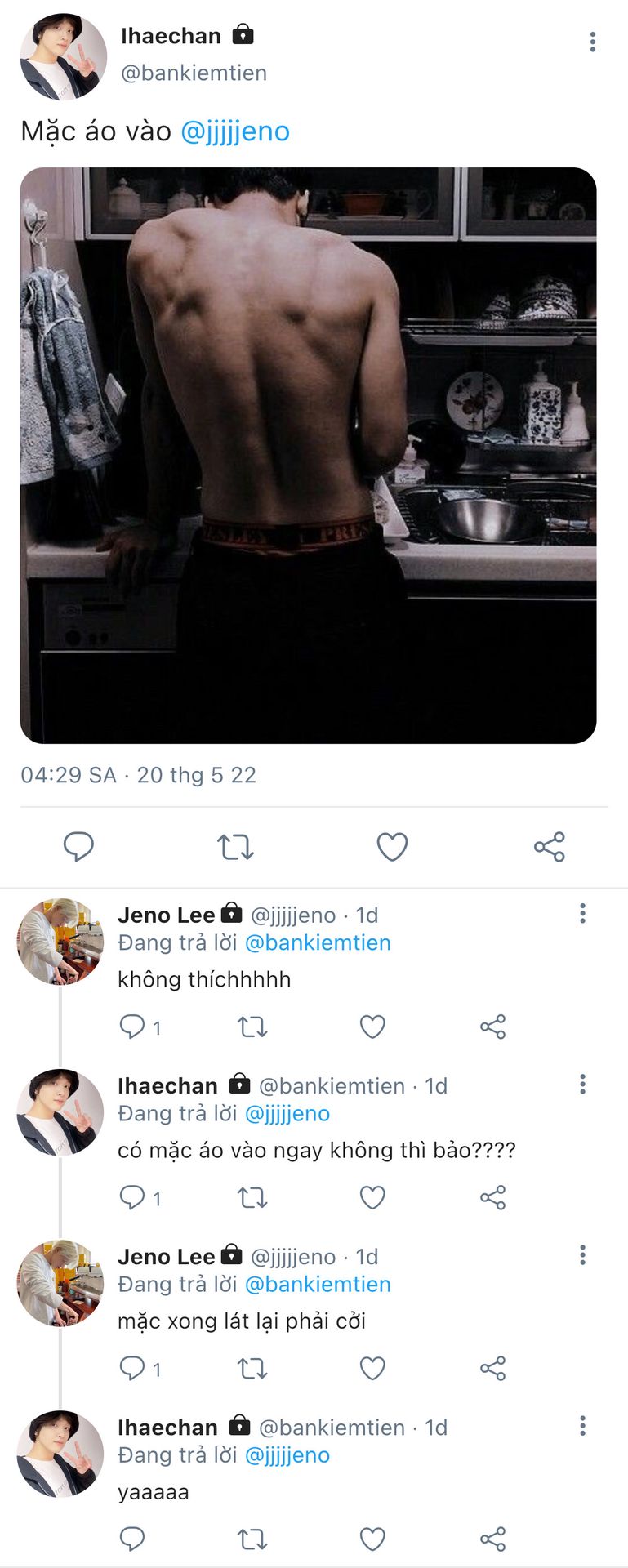Viewport: 628px width, 1568px height.
Task: View the attached photo in the main tweet
Action: click(308, 455)
